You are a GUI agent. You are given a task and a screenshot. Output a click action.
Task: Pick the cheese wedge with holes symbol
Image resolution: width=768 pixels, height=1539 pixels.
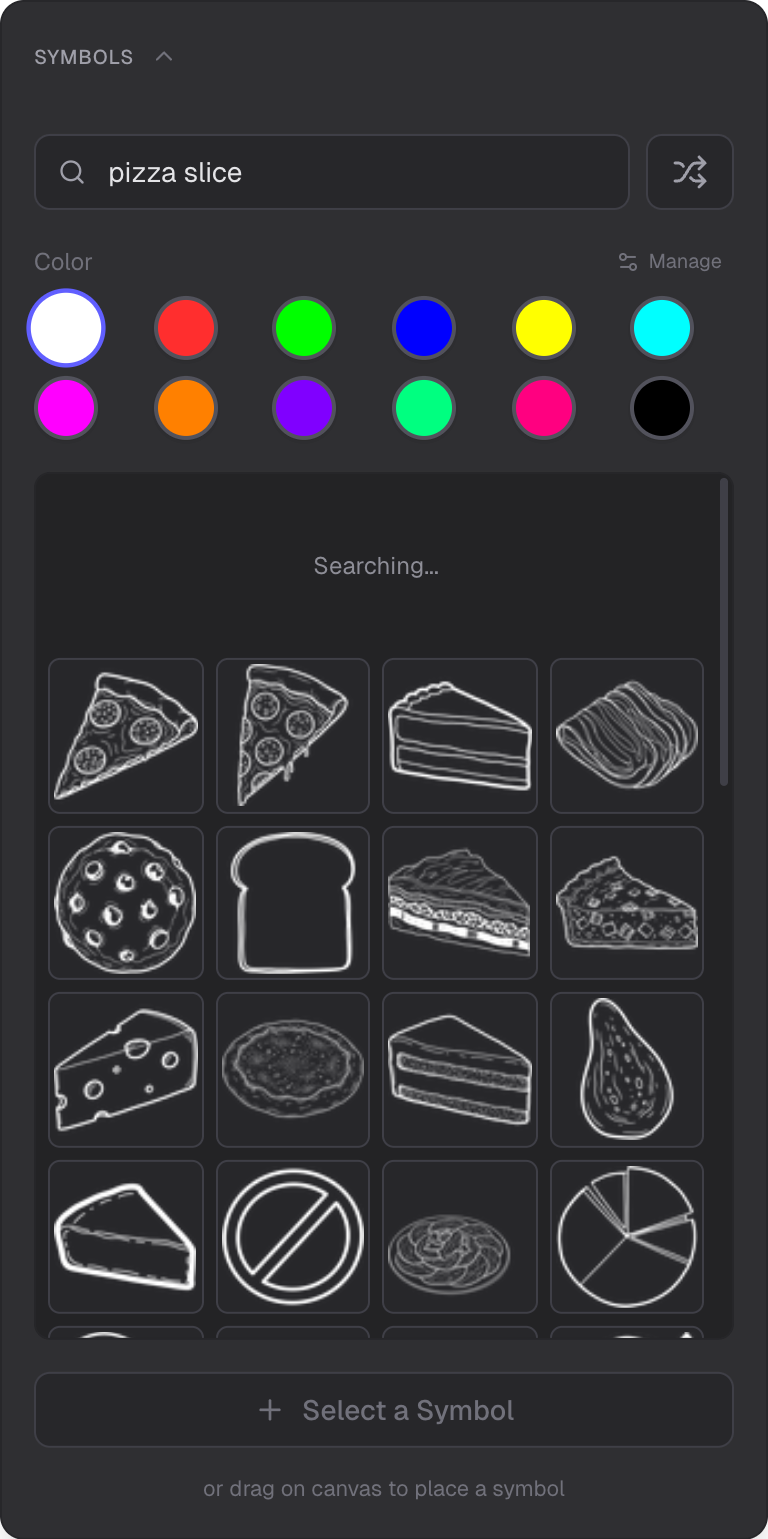tap(126, 1069)
